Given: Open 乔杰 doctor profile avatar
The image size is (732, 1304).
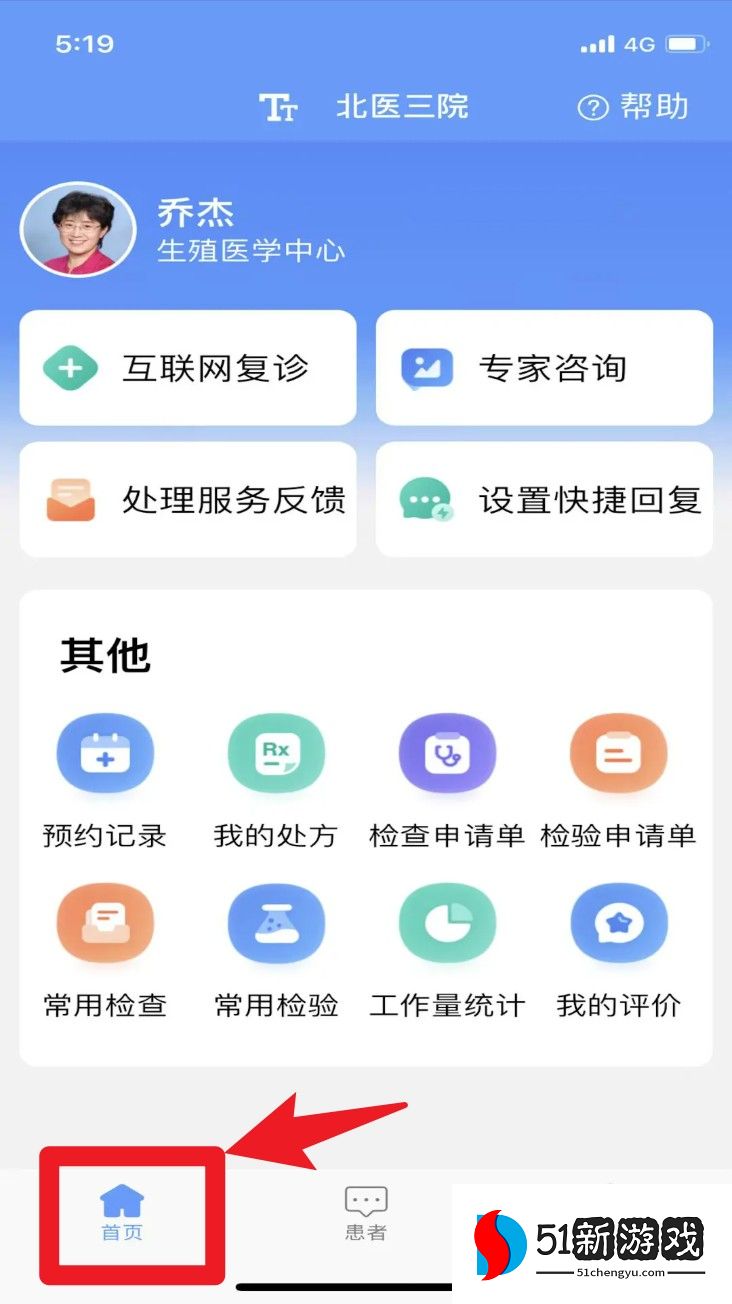Looking at the screenshot, I should (x=78, y=229).
